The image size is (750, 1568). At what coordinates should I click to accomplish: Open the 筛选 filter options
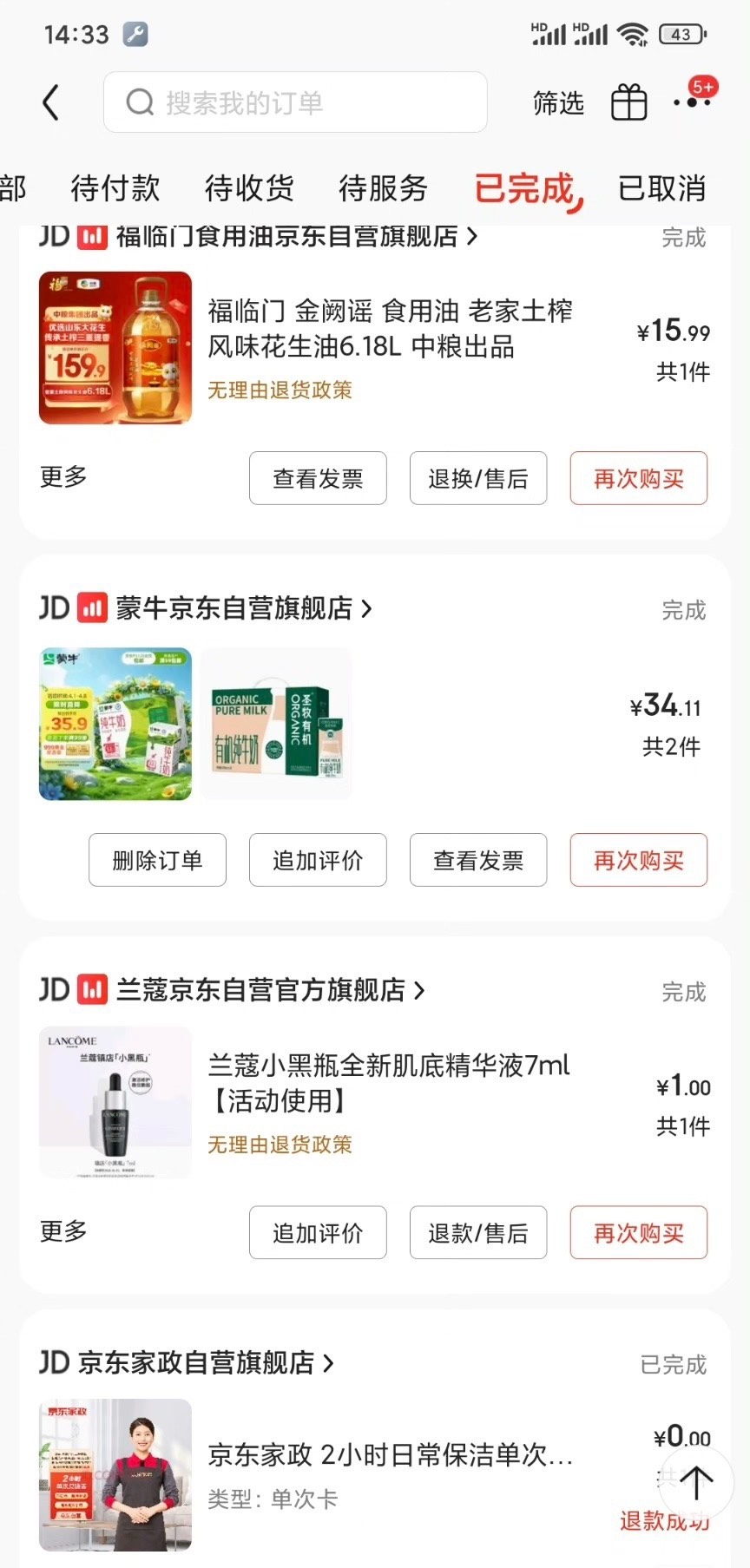pyautogui.click(x=558, y=103)
